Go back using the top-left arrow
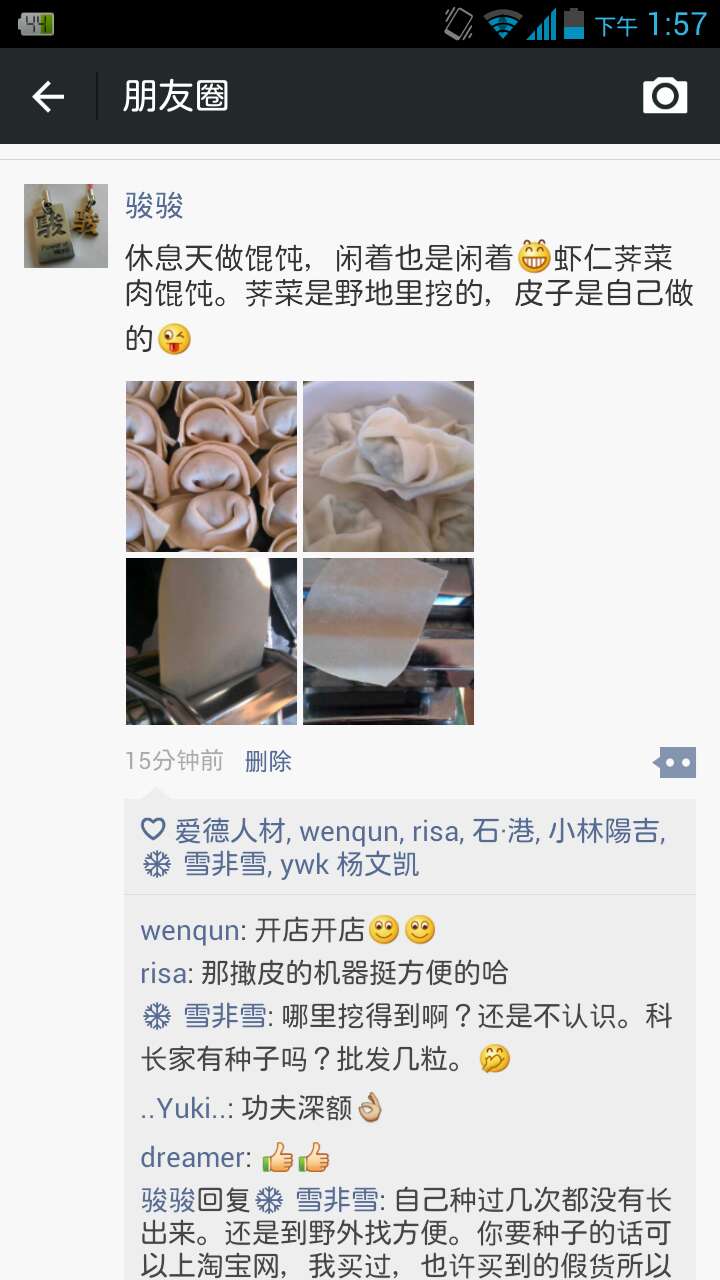The width and height of the screenshot is (720, 1280). pyautogui.click(x=48, y=96)
